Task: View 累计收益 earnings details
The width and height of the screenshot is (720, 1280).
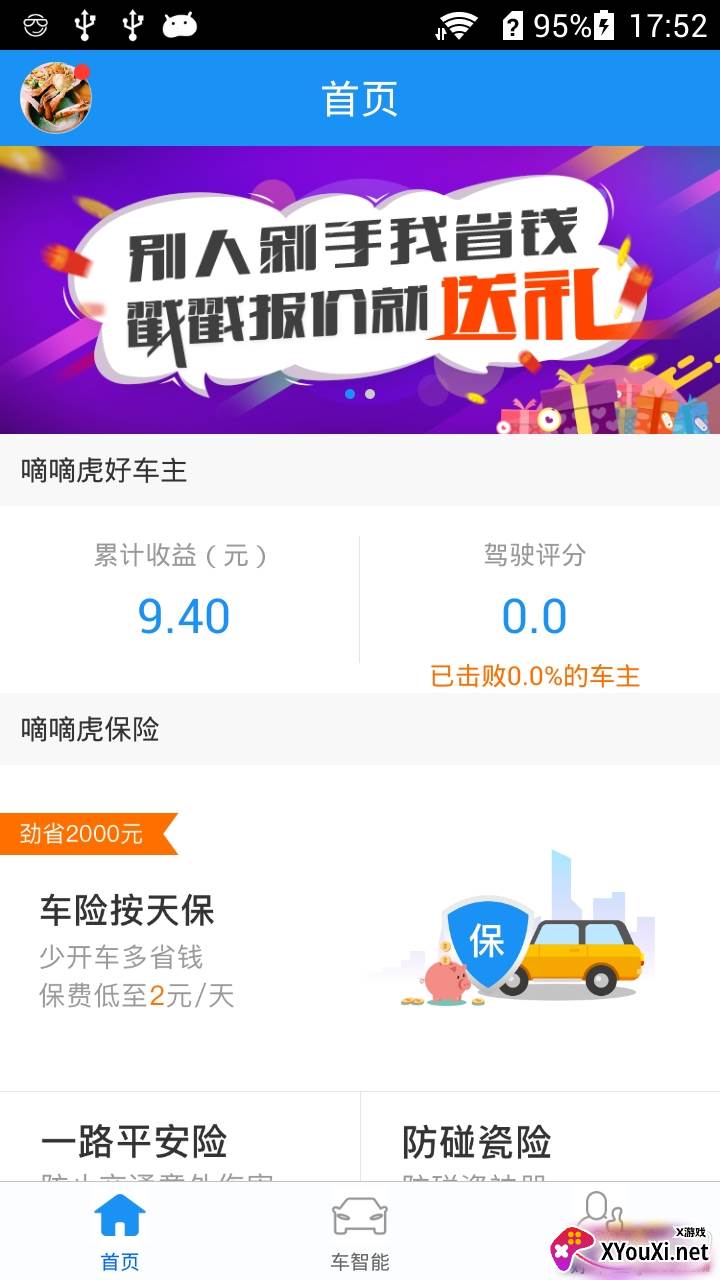Action: pyautogui.click(x=180, y=598)
